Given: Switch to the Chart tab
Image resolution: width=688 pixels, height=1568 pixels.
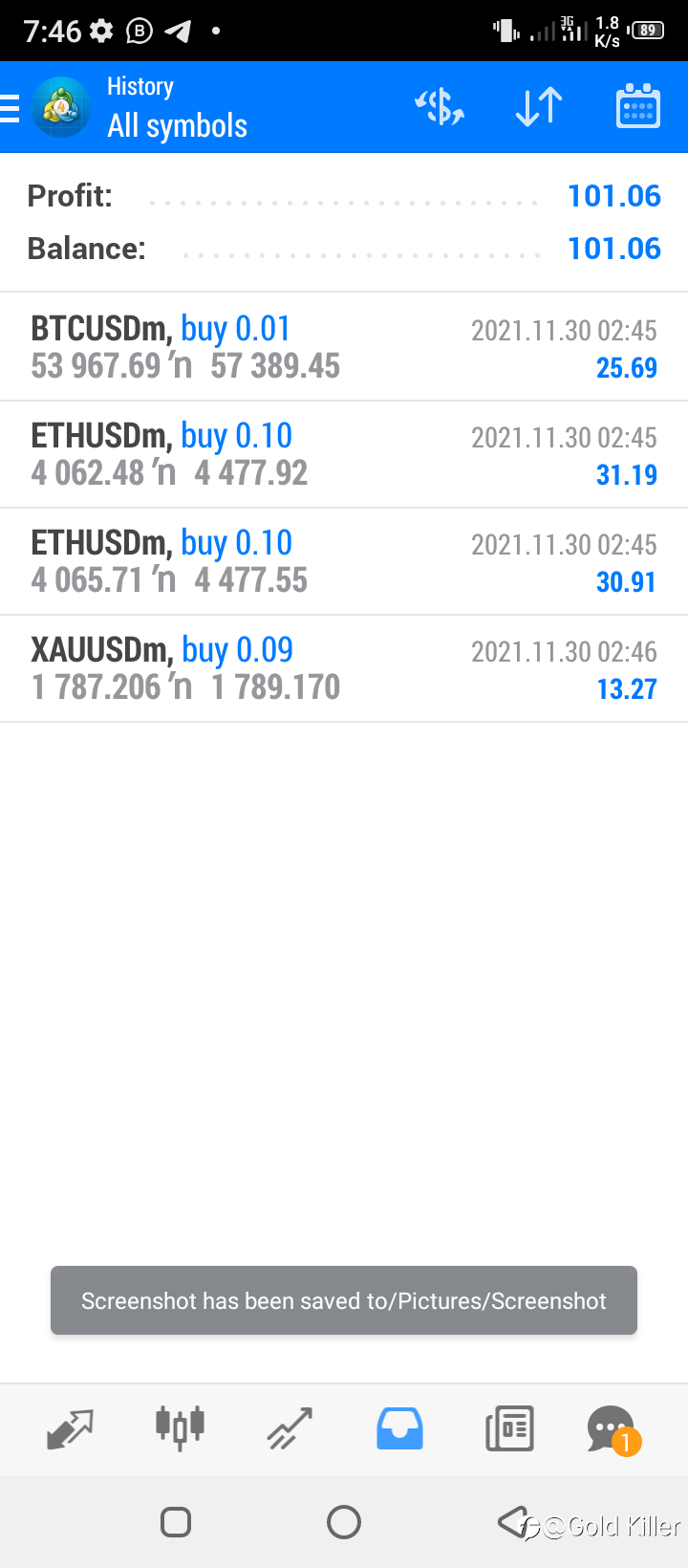Looking at the screenshot, I should point(180,1429).
